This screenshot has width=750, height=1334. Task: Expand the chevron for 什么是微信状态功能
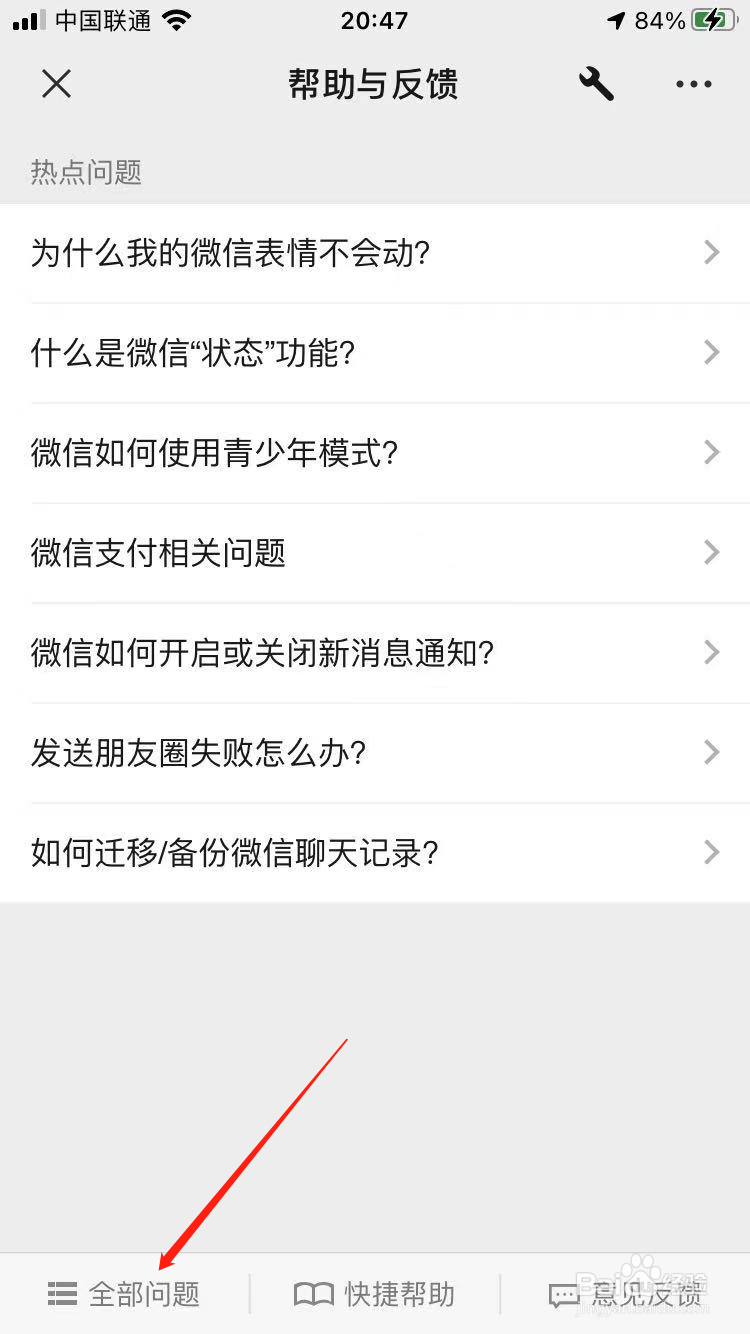tap(711, 353)
